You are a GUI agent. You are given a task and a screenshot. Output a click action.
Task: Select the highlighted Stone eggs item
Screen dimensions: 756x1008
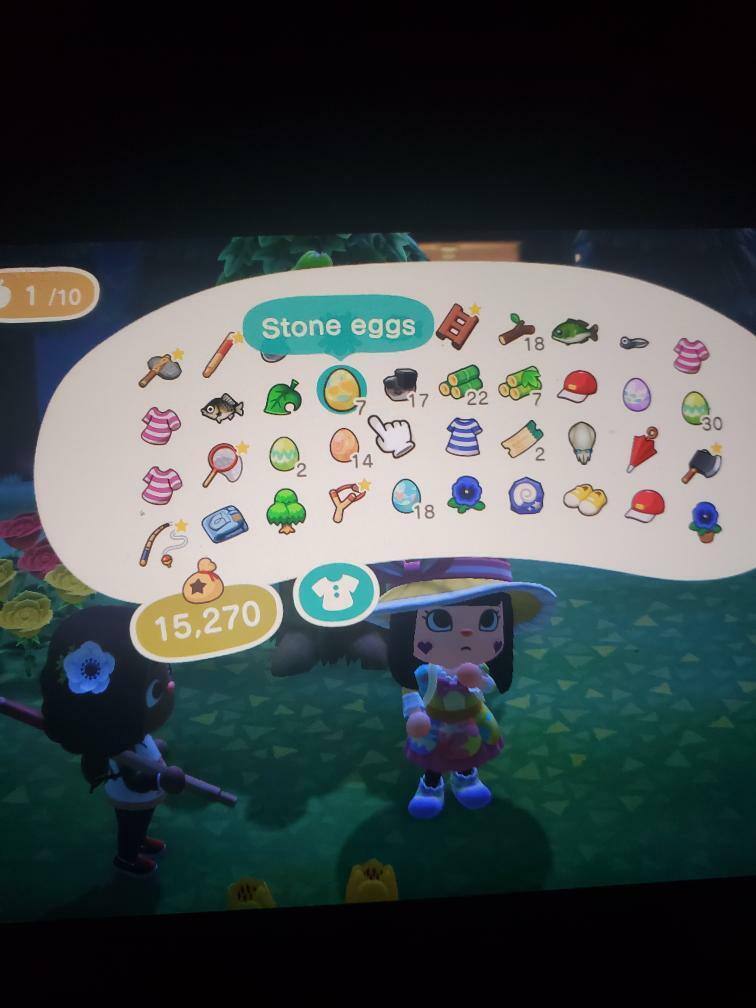(x=343, y=390)
